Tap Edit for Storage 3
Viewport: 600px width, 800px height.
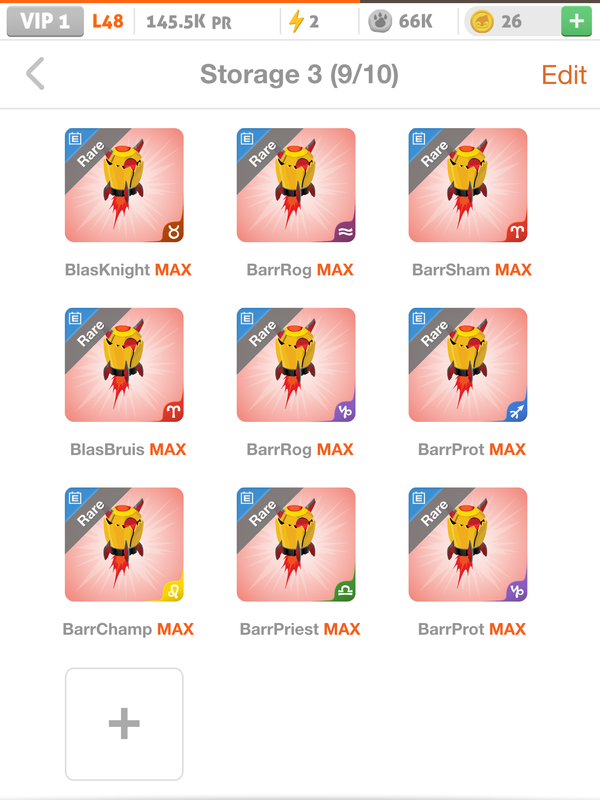click(x=564, y=75)
